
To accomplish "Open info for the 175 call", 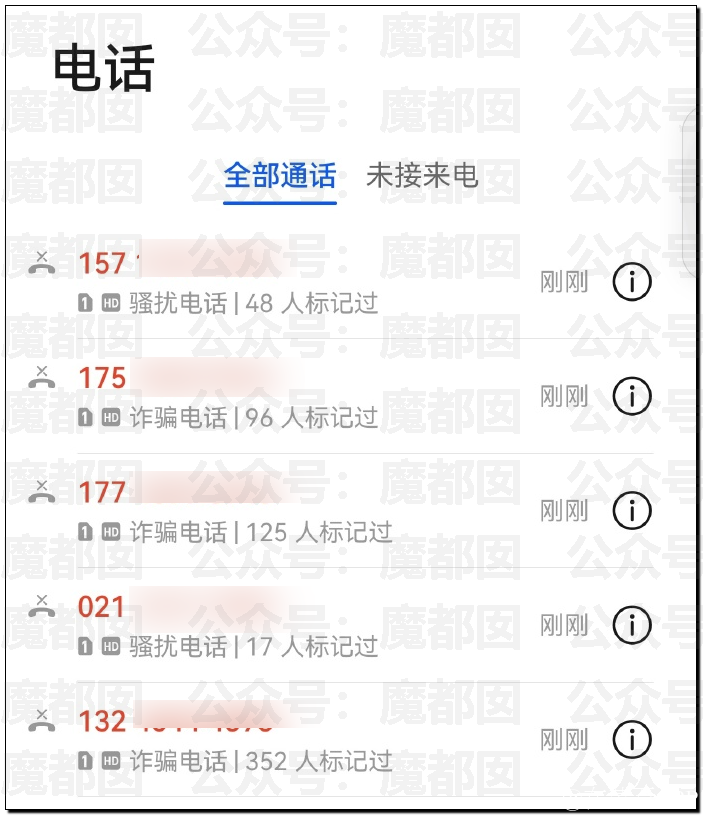I will click(x=631, y=396).
